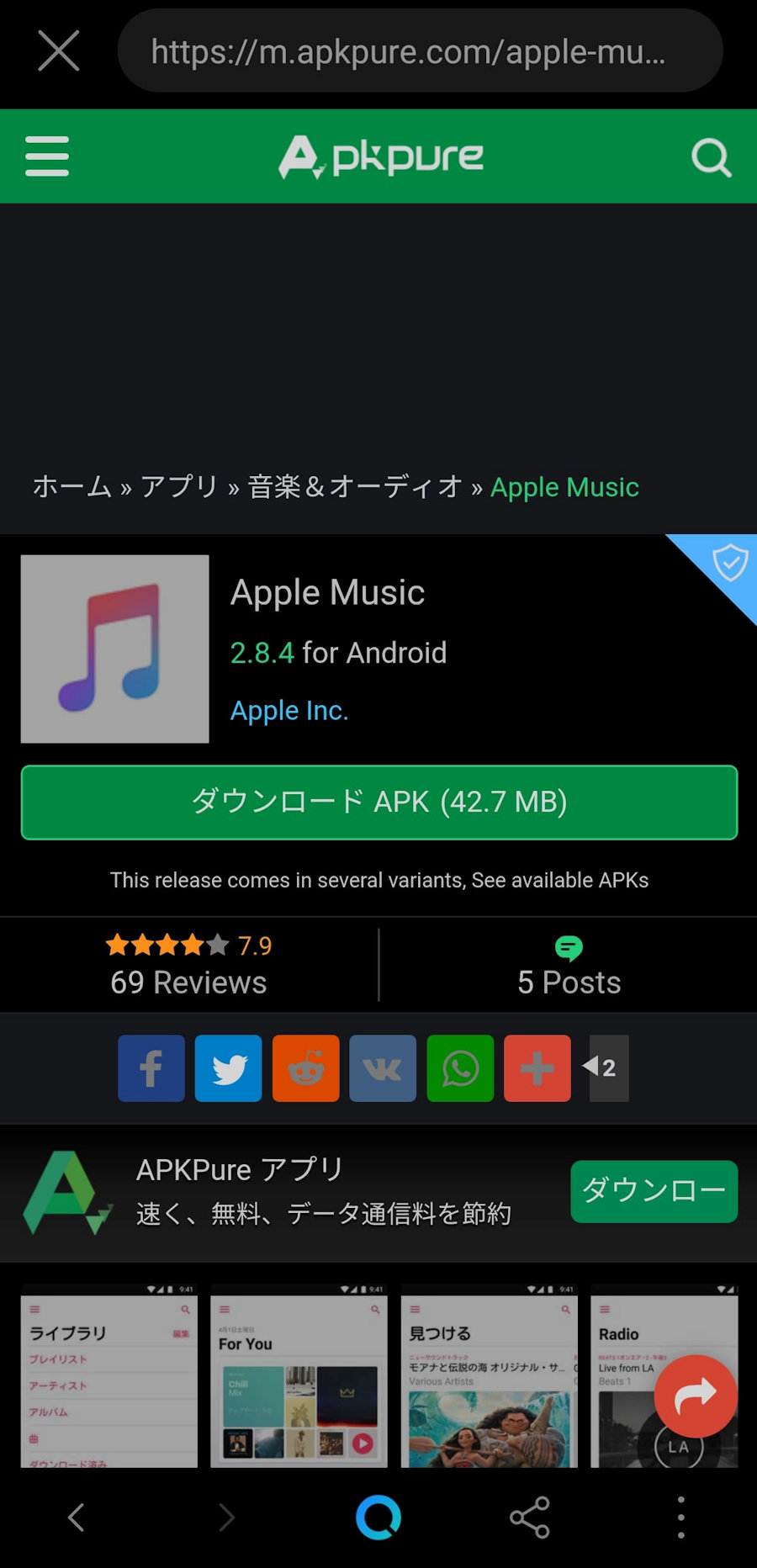Tap the red floating share button

[696, 1396]
